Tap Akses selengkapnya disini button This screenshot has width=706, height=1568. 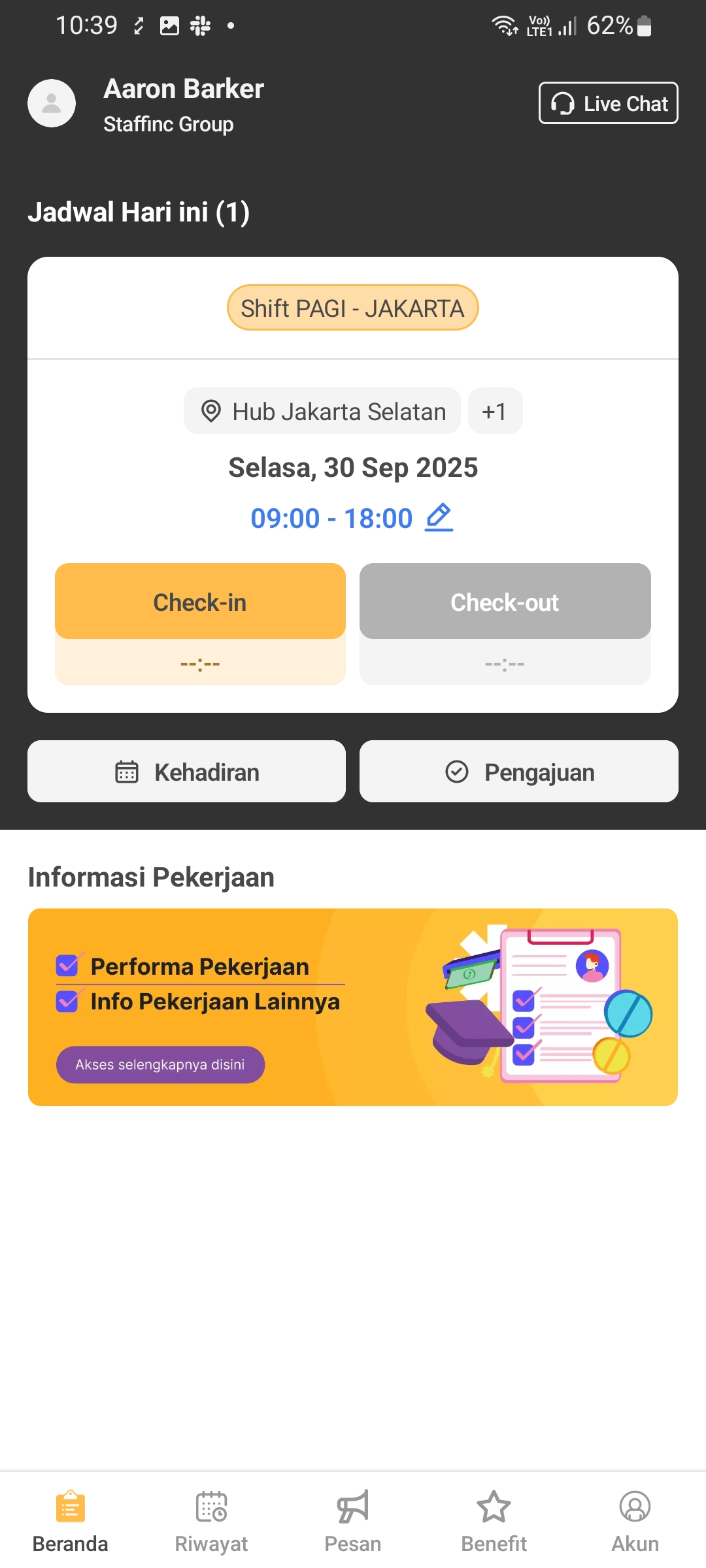click(x=160, y=1064)
